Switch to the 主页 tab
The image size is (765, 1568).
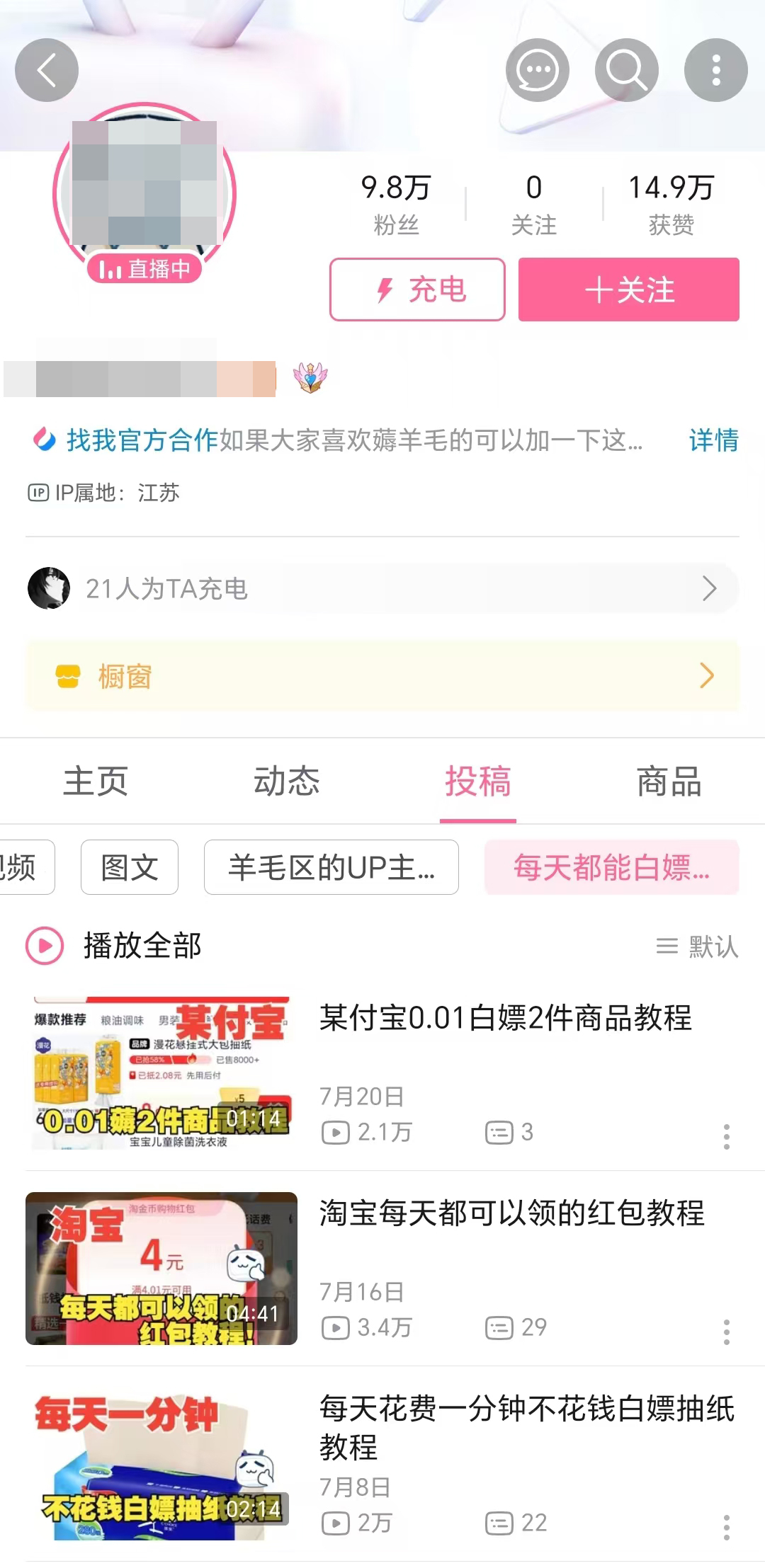coord(96,782)
